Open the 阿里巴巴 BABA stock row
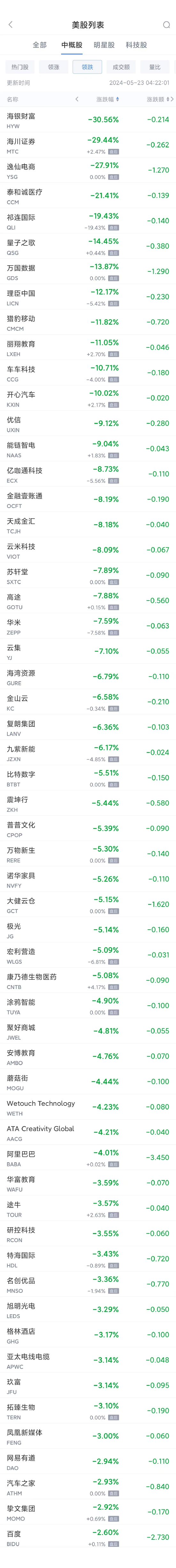Screen dimensions: 176x1568 (x=88, y=1158)
